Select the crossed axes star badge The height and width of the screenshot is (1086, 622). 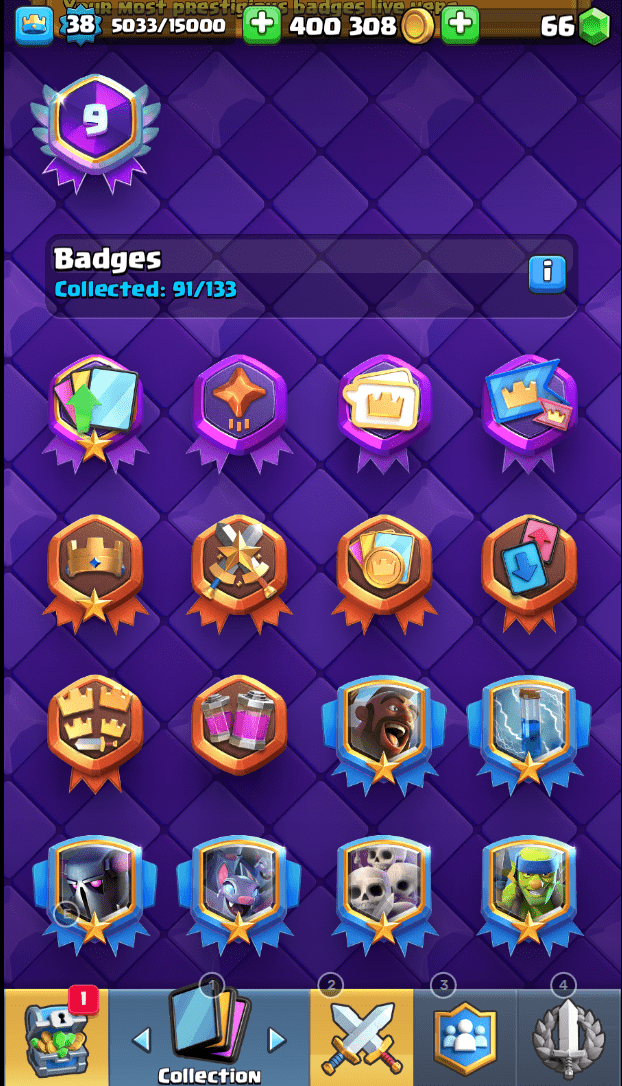pos(238,566)
